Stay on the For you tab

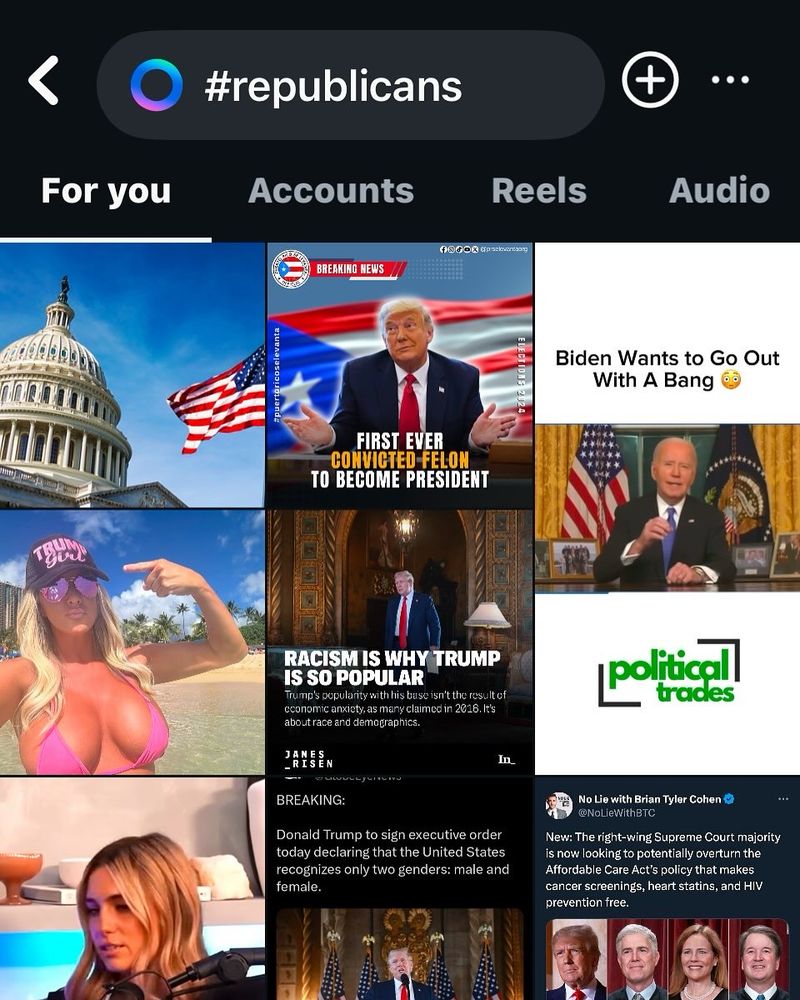(104, 190)
